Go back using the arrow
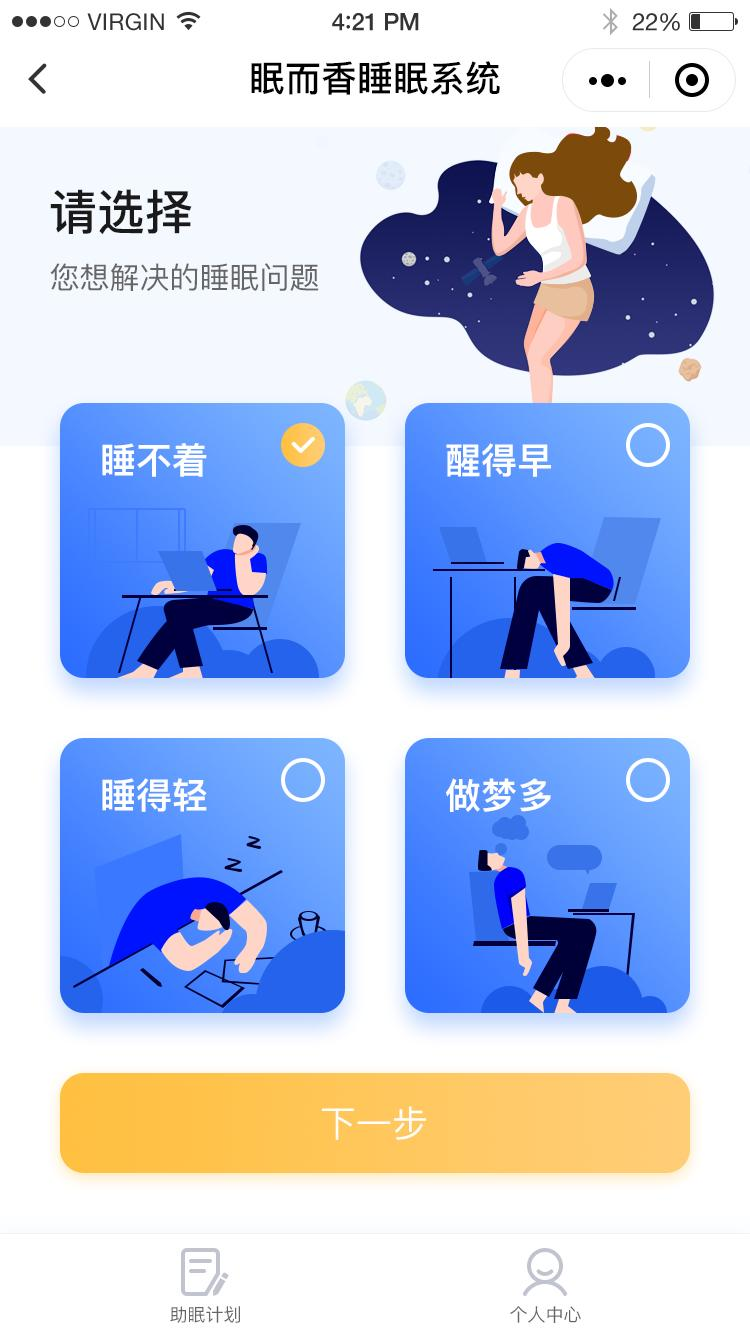 point(38,79)
